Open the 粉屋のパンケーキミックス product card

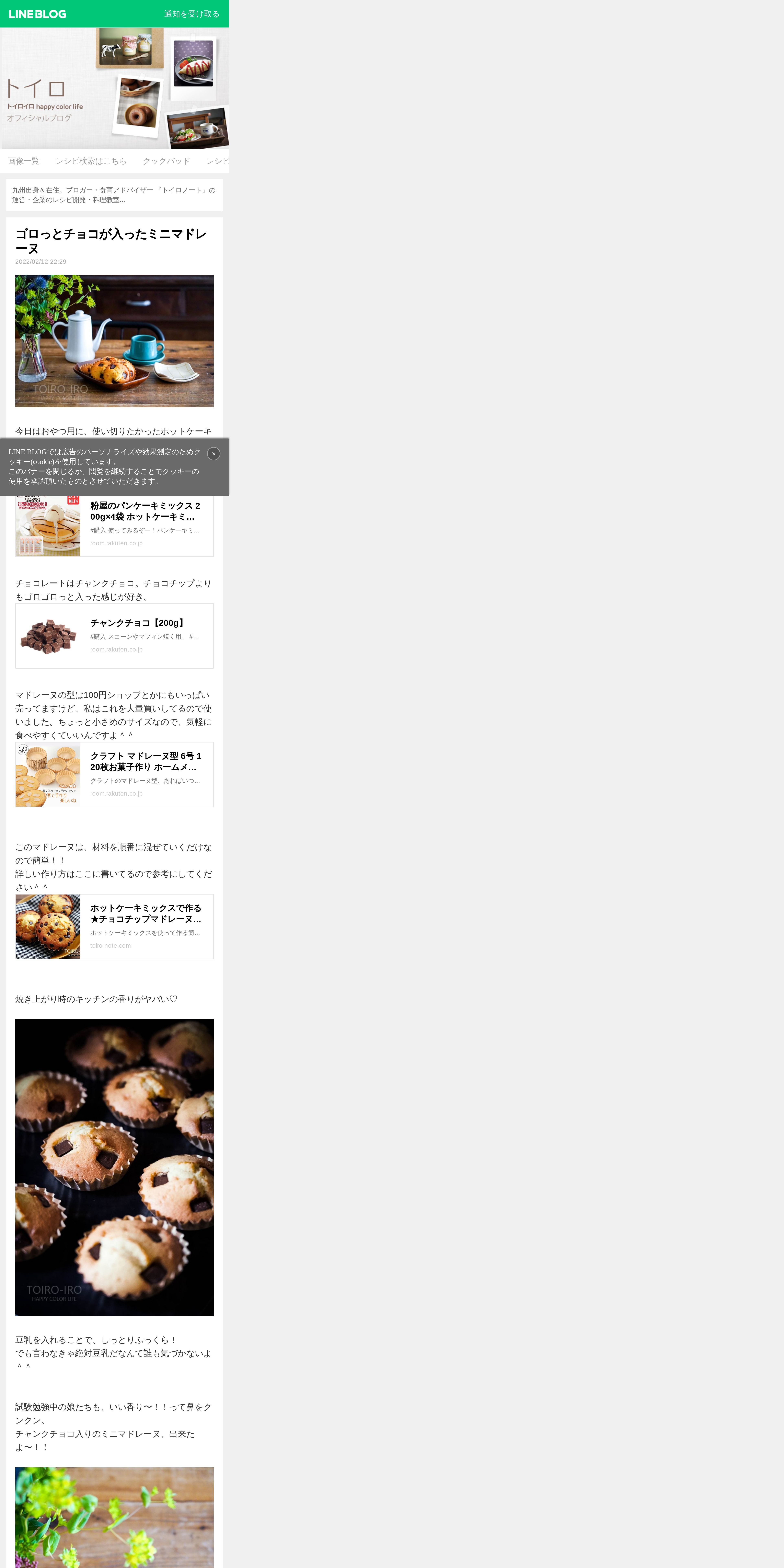click(114, 525)
